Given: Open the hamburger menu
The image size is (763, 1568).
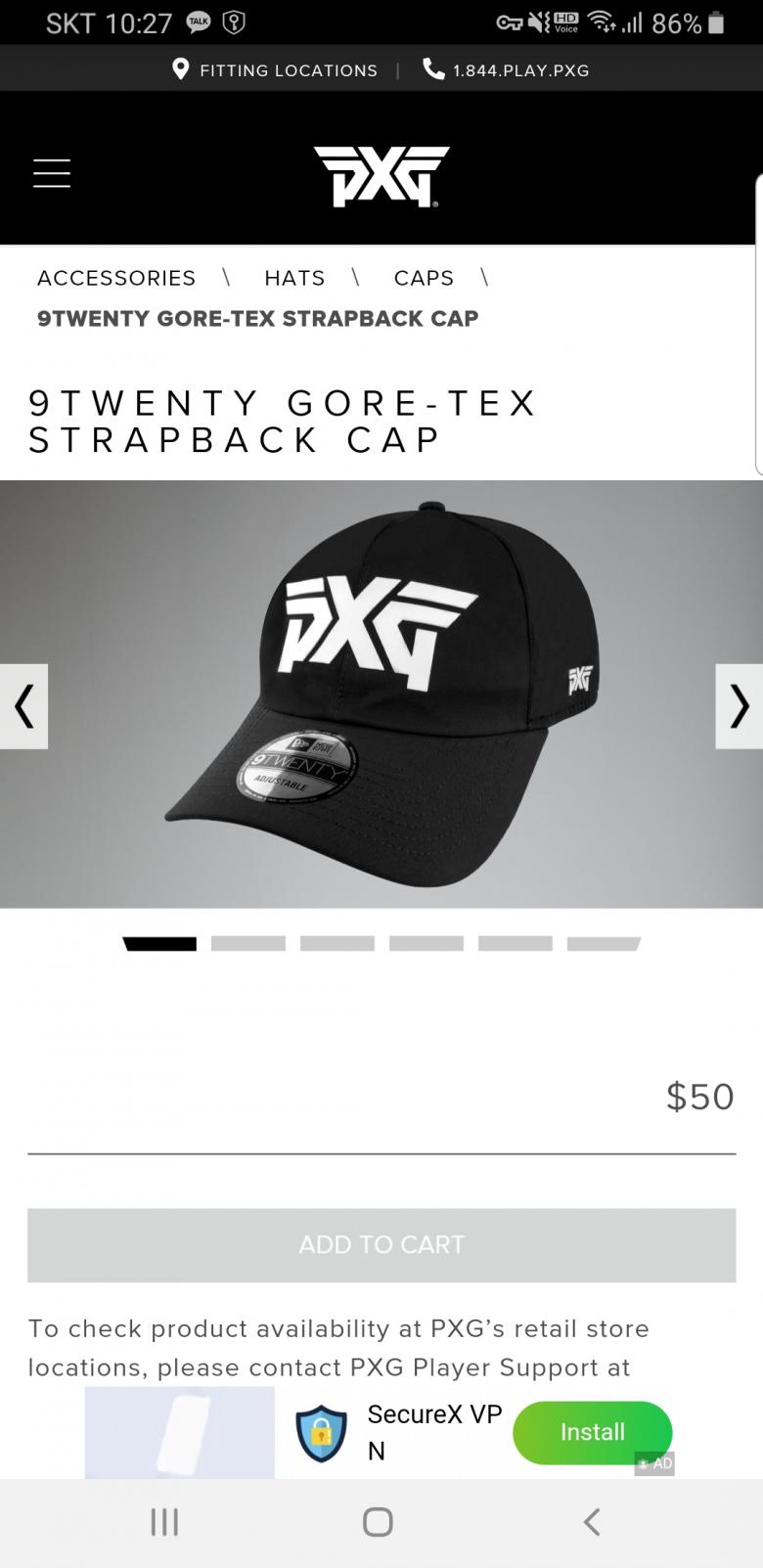Looking at the screenshot, I should 51,173.
